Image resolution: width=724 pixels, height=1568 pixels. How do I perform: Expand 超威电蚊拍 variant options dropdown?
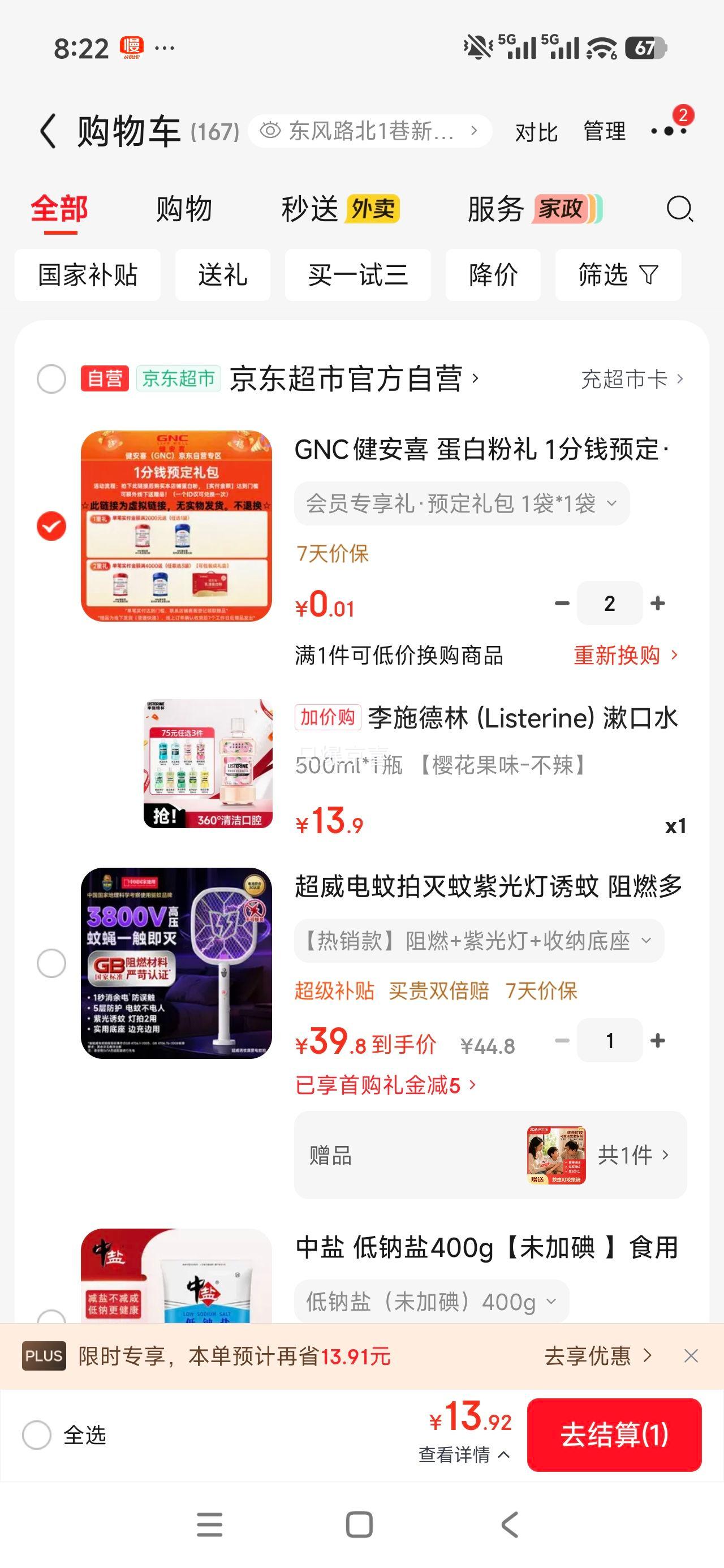tap(479, 941)
